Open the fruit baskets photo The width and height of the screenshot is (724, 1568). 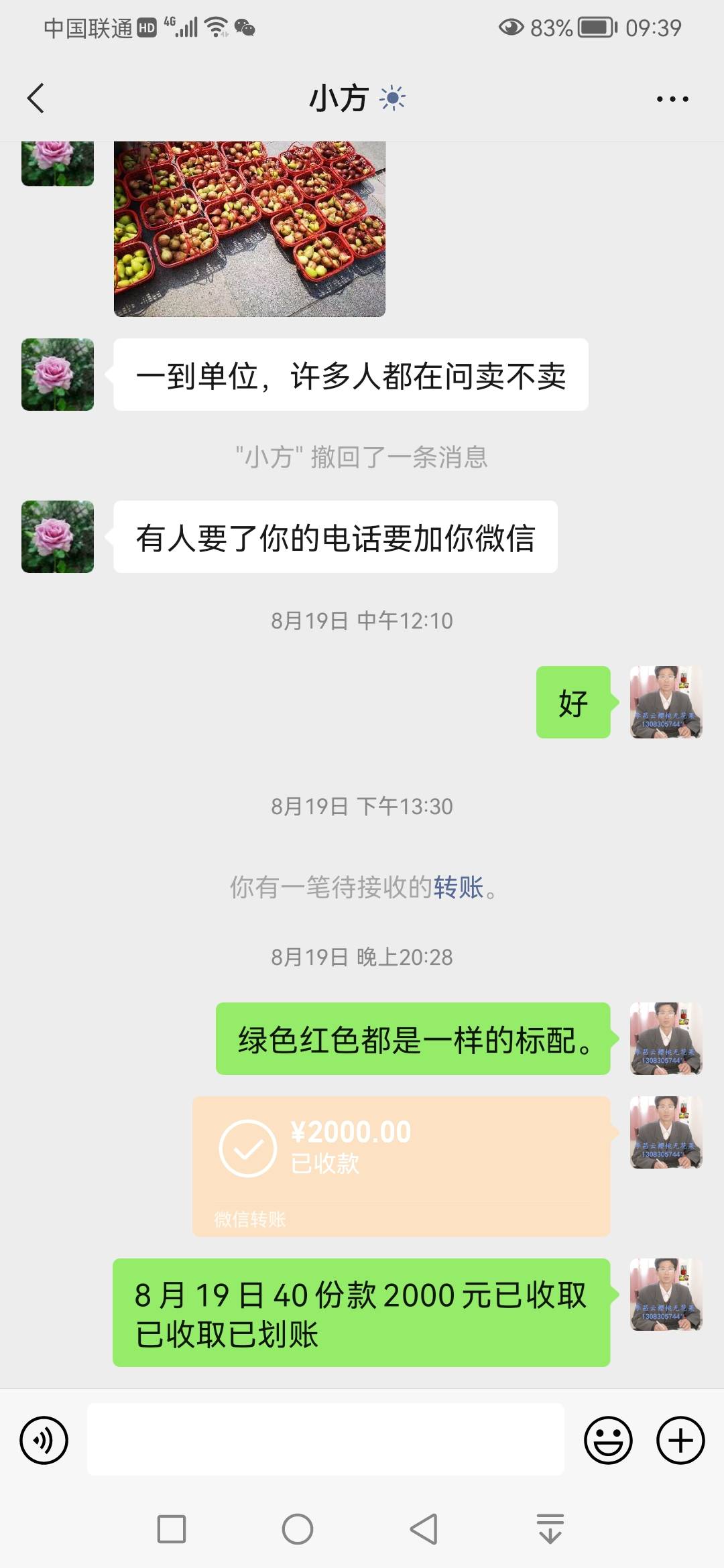tap(249, 228)
